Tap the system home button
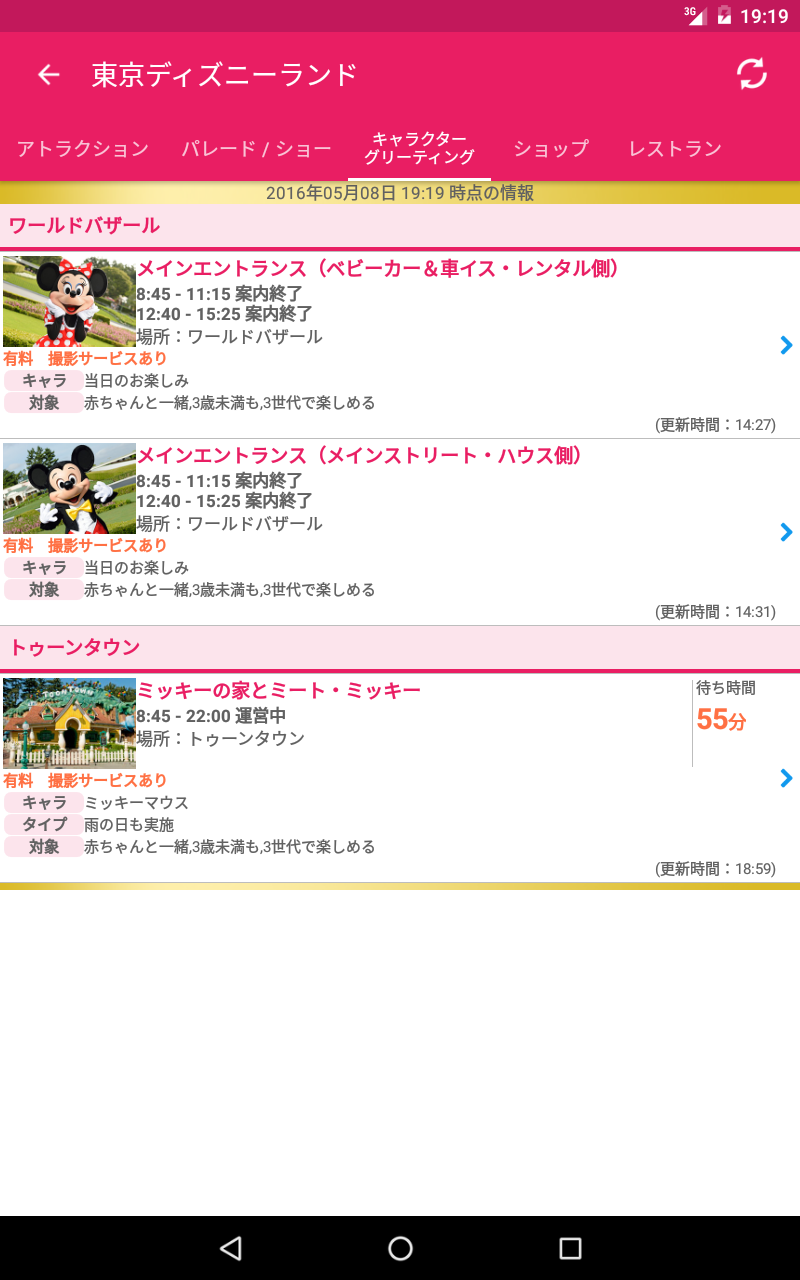 [x=400, y=1248]
